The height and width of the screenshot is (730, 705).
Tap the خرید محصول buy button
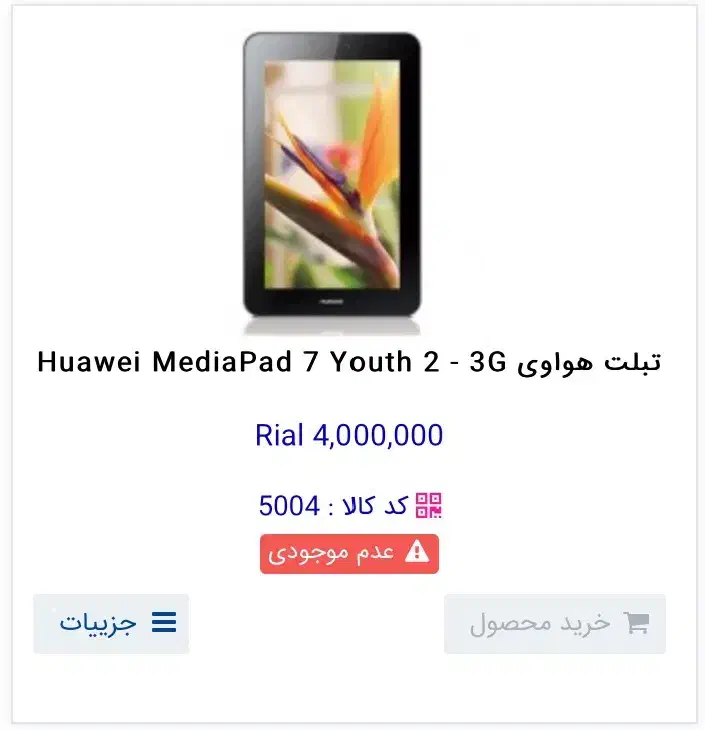click(555, 623)
